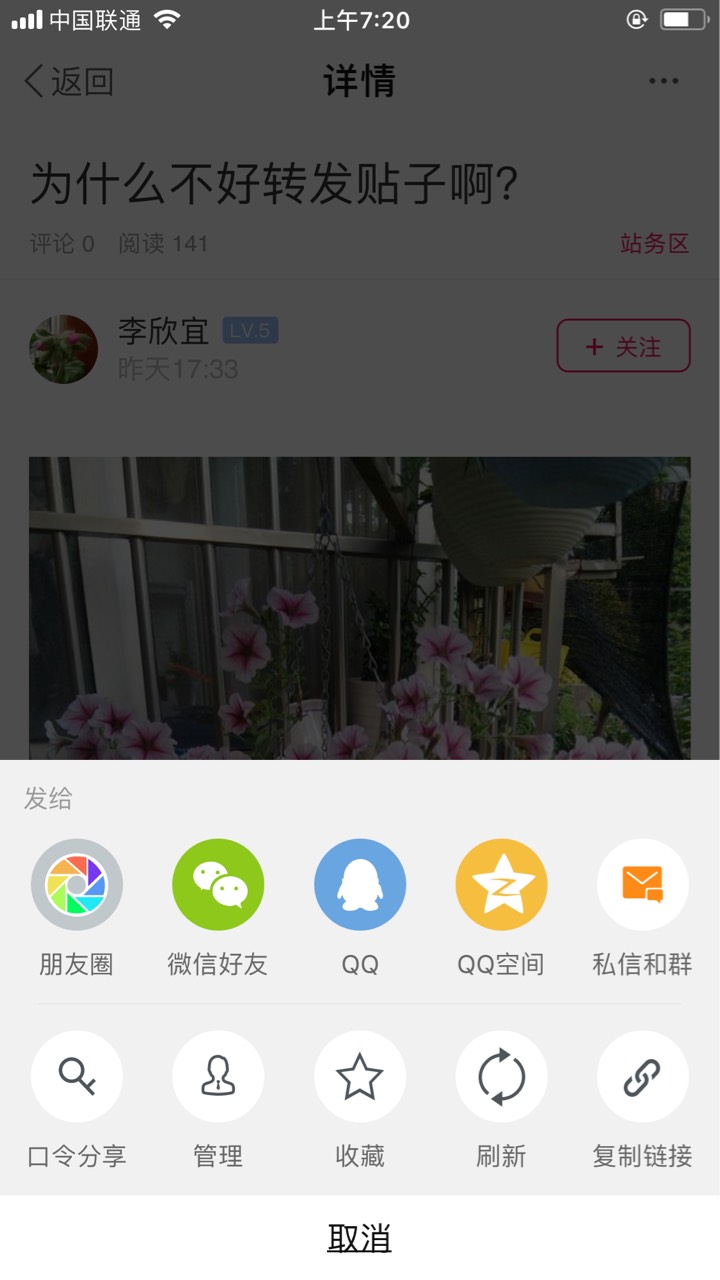This screenshot has width=720, height=1280.
Task: Open 口令分享 option
Action: tap(77, 1077)
